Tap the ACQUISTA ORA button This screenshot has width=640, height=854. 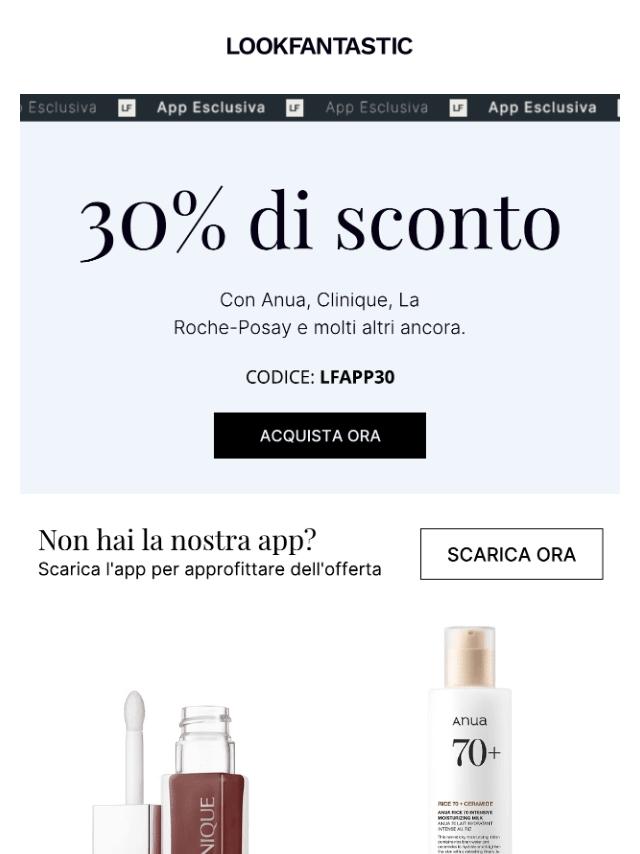320,436
